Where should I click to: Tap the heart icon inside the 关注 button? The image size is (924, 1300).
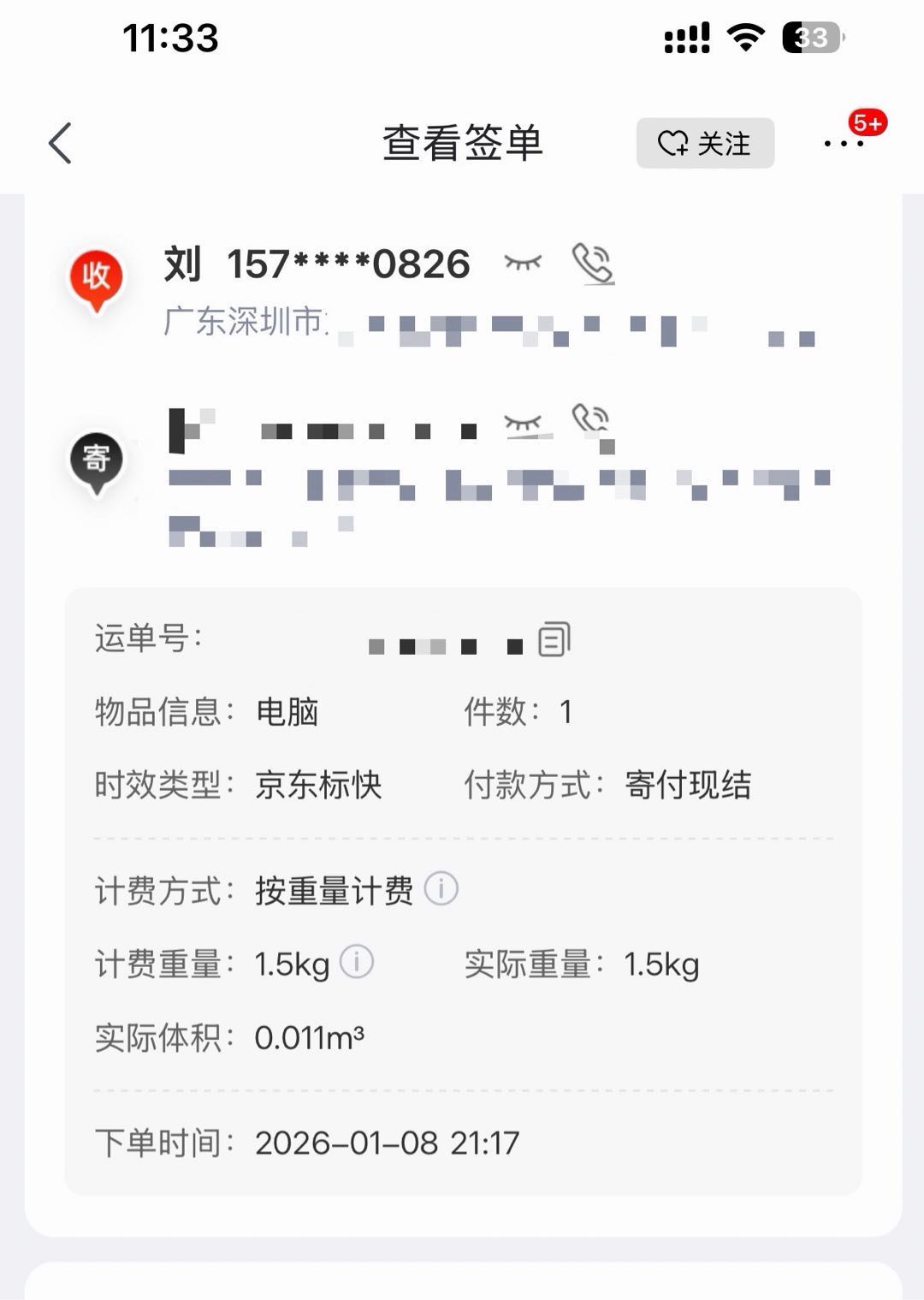[672, 143]
